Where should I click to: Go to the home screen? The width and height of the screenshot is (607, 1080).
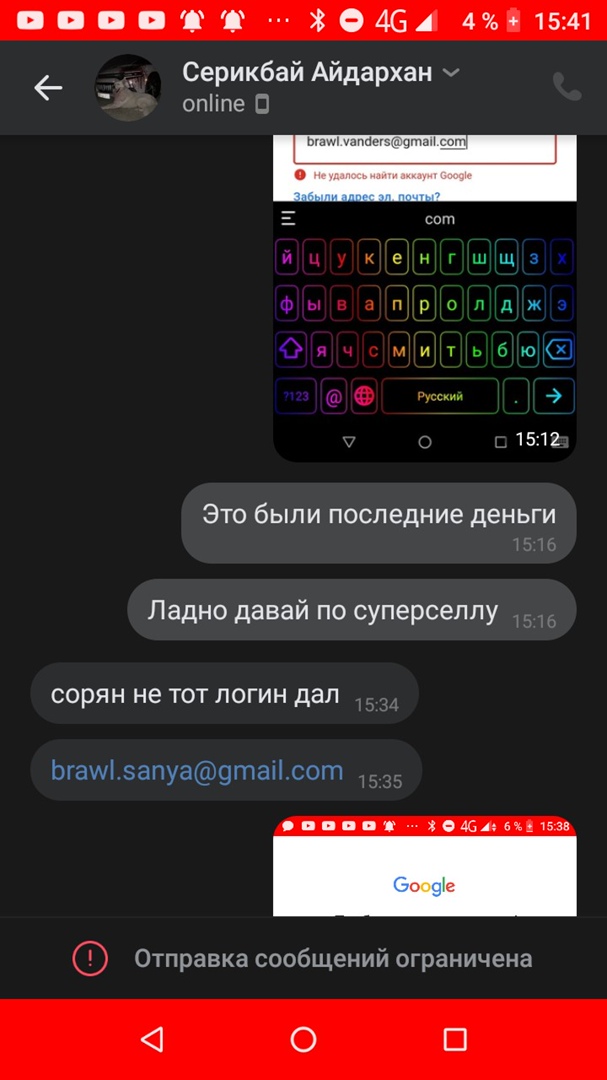pyautogui.click(x=303, y=1040)
